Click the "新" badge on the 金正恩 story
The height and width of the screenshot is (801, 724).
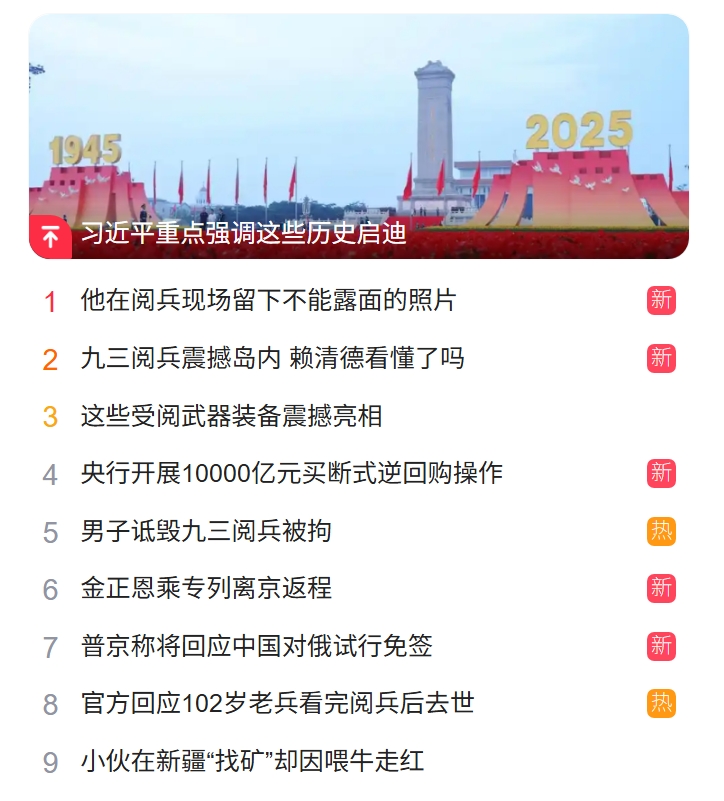point(660,589)
